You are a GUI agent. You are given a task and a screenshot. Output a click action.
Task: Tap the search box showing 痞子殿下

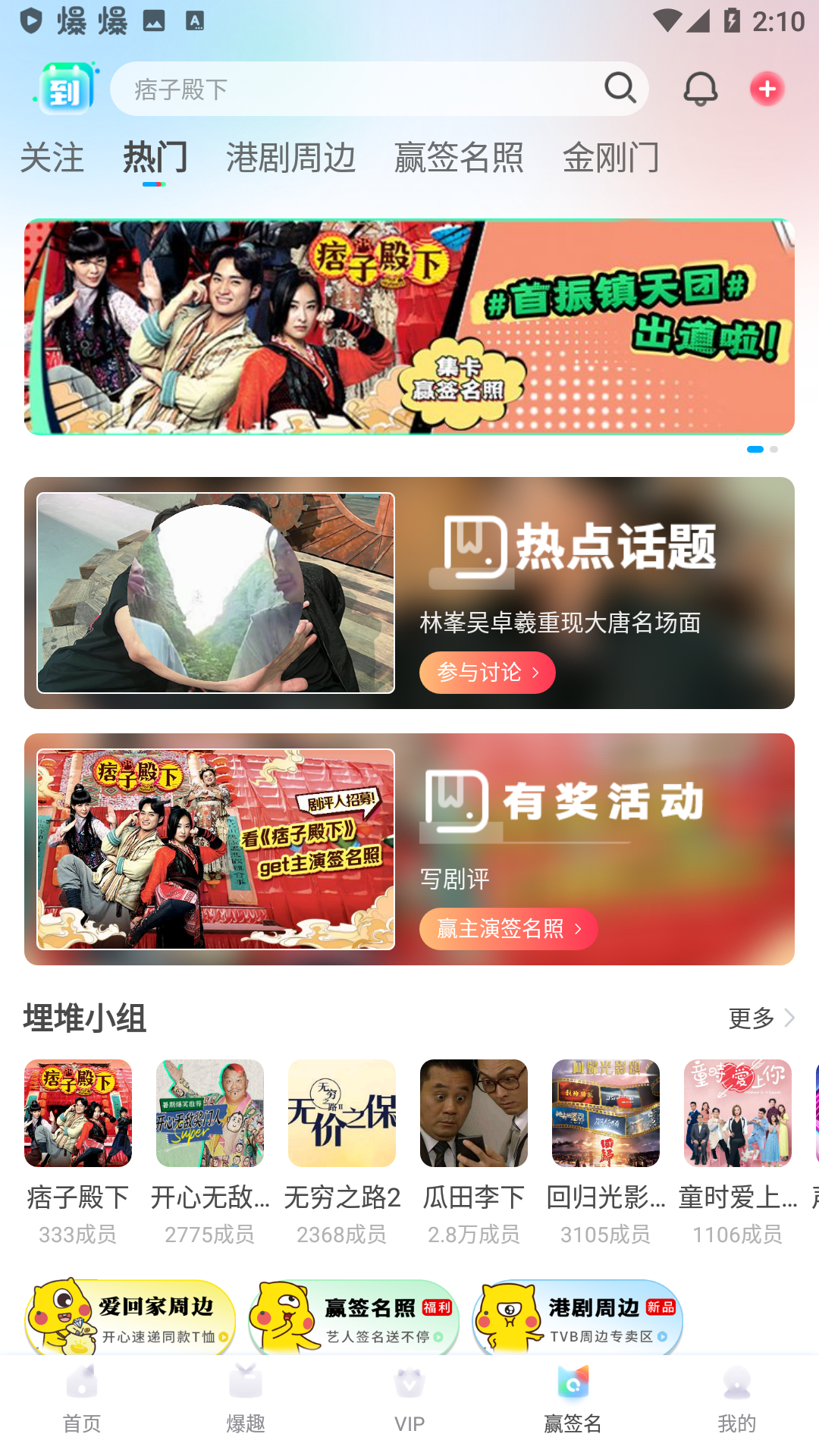pos(356,89)
